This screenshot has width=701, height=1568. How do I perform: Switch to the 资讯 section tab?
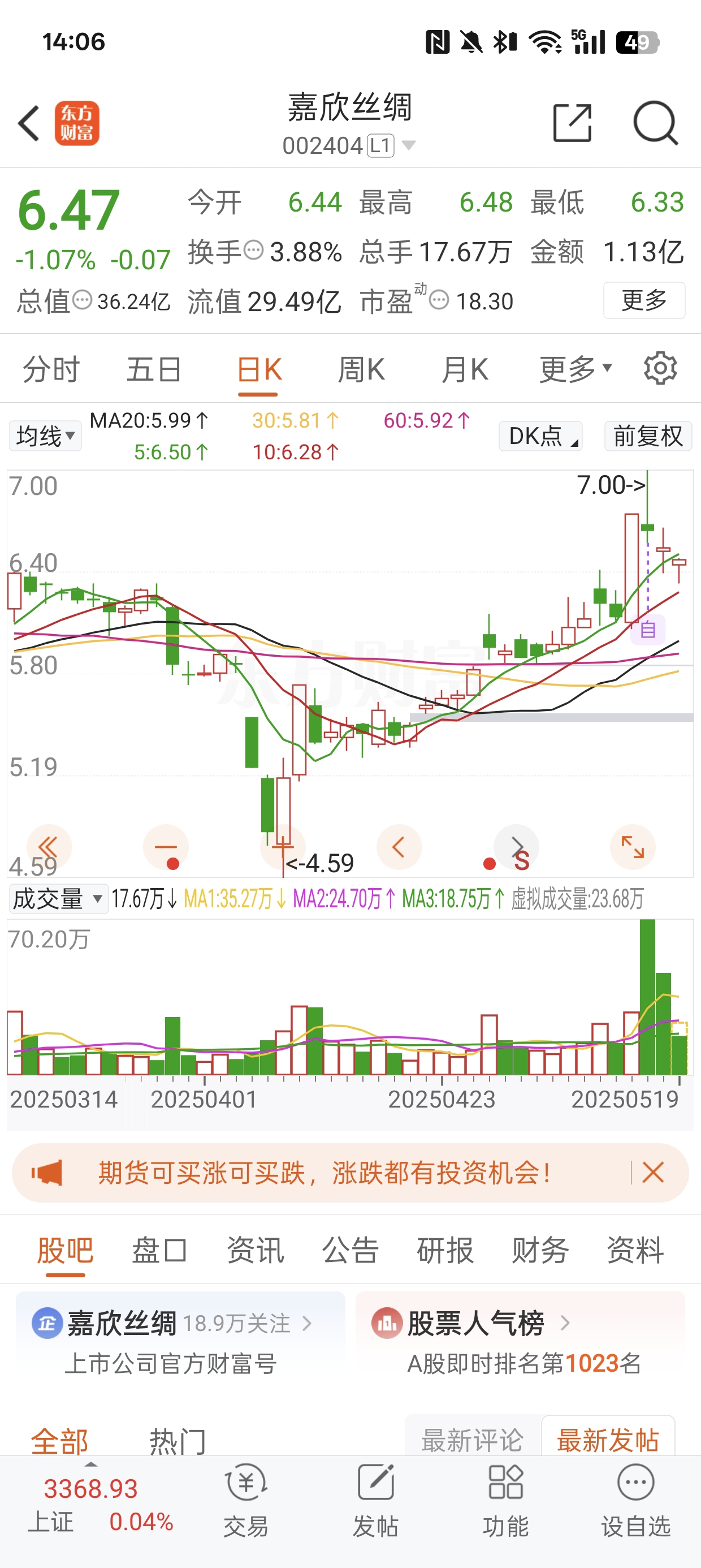coord(255,1250)
